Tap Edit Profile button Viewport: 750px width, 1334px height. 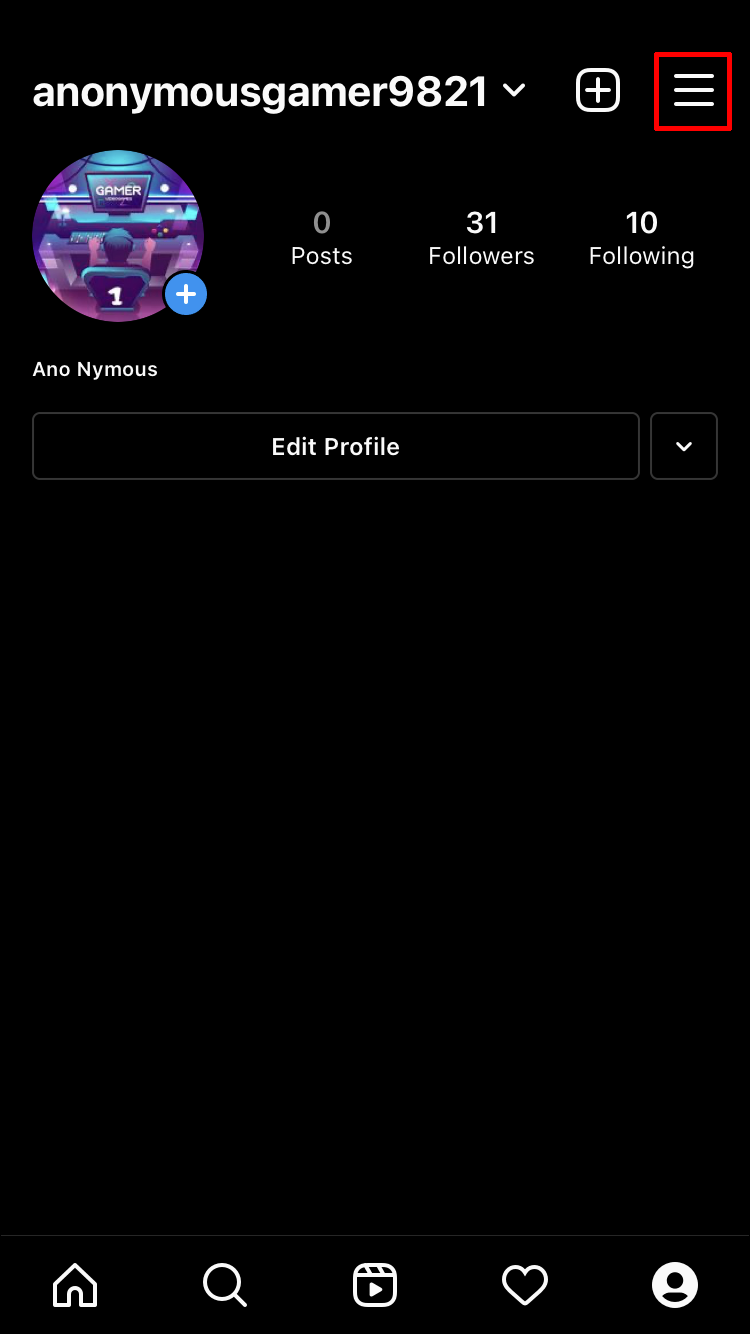(335, 446)
